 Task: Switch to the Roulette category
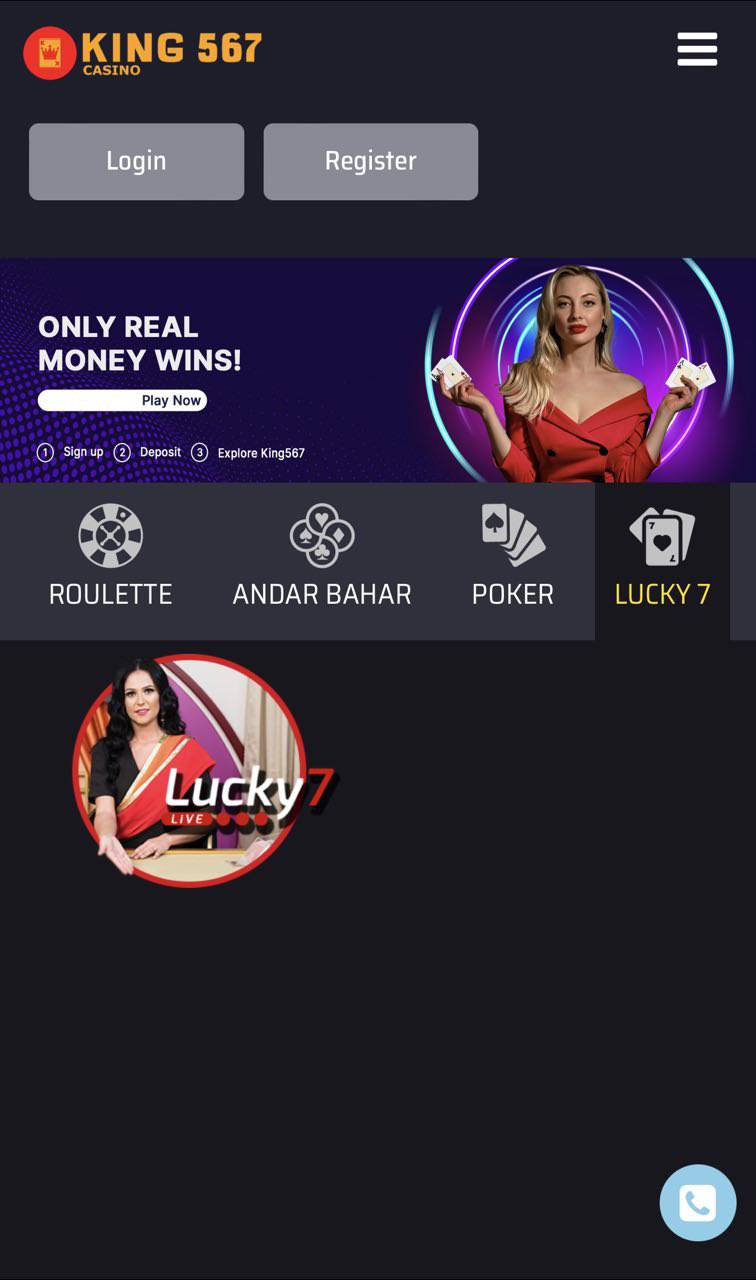(110, 560)
